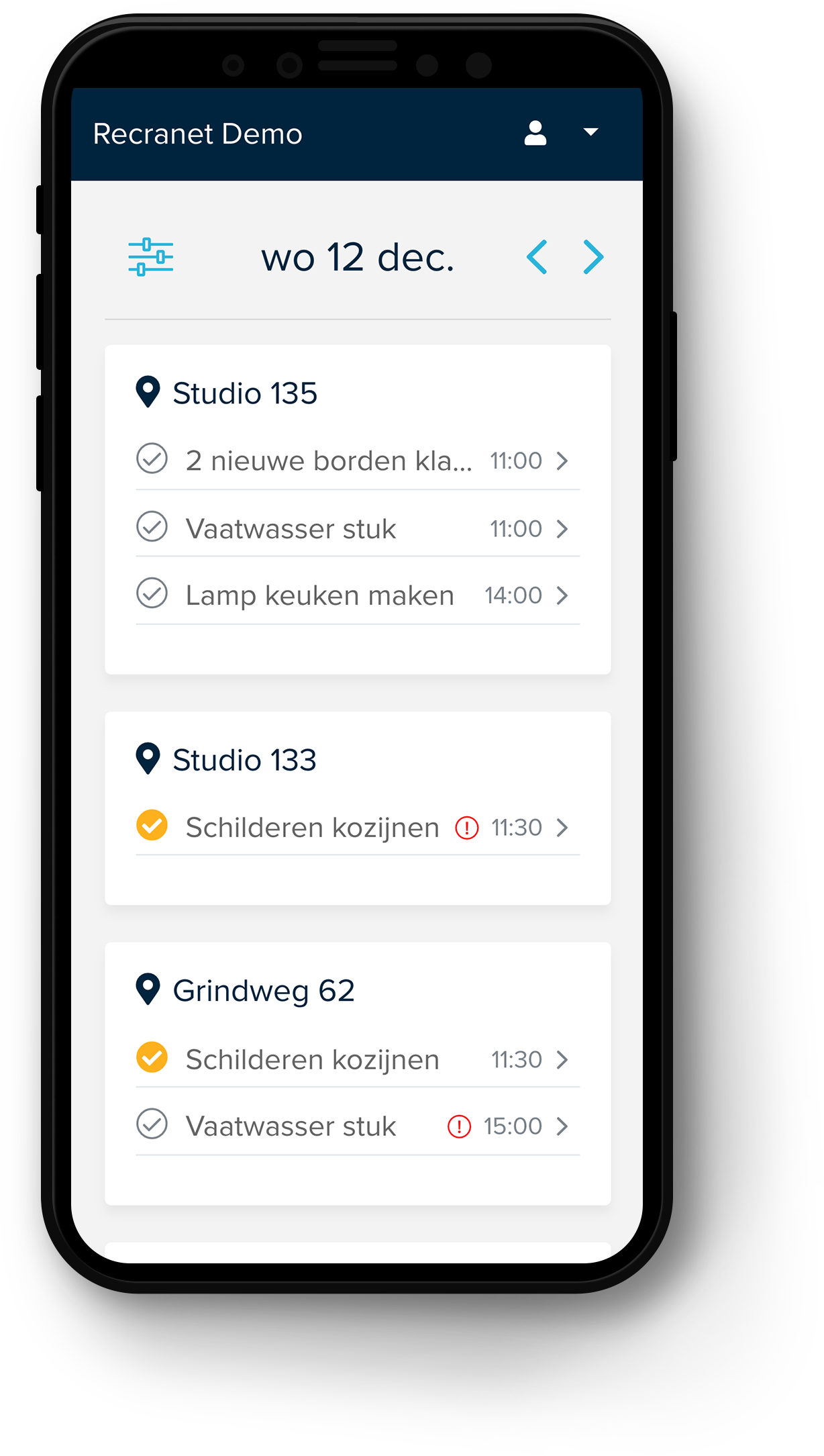The height and width of the screenshot is (1456, 824).
Task: Mark 'Lamp keuken maken' as done
Action: [x=152, y=593]
